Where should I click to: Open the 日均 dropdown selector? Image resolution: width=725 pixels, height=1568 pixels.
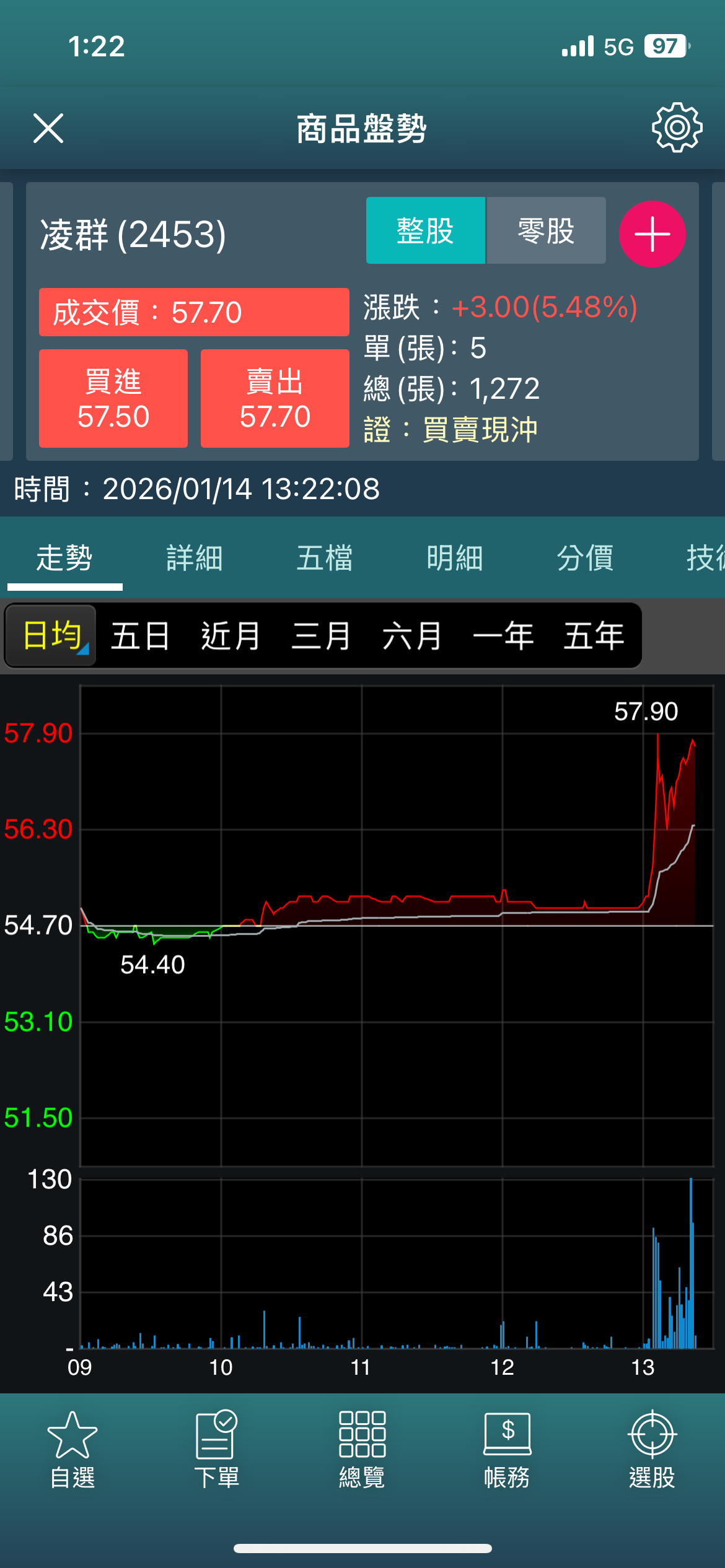coord(52,636)
